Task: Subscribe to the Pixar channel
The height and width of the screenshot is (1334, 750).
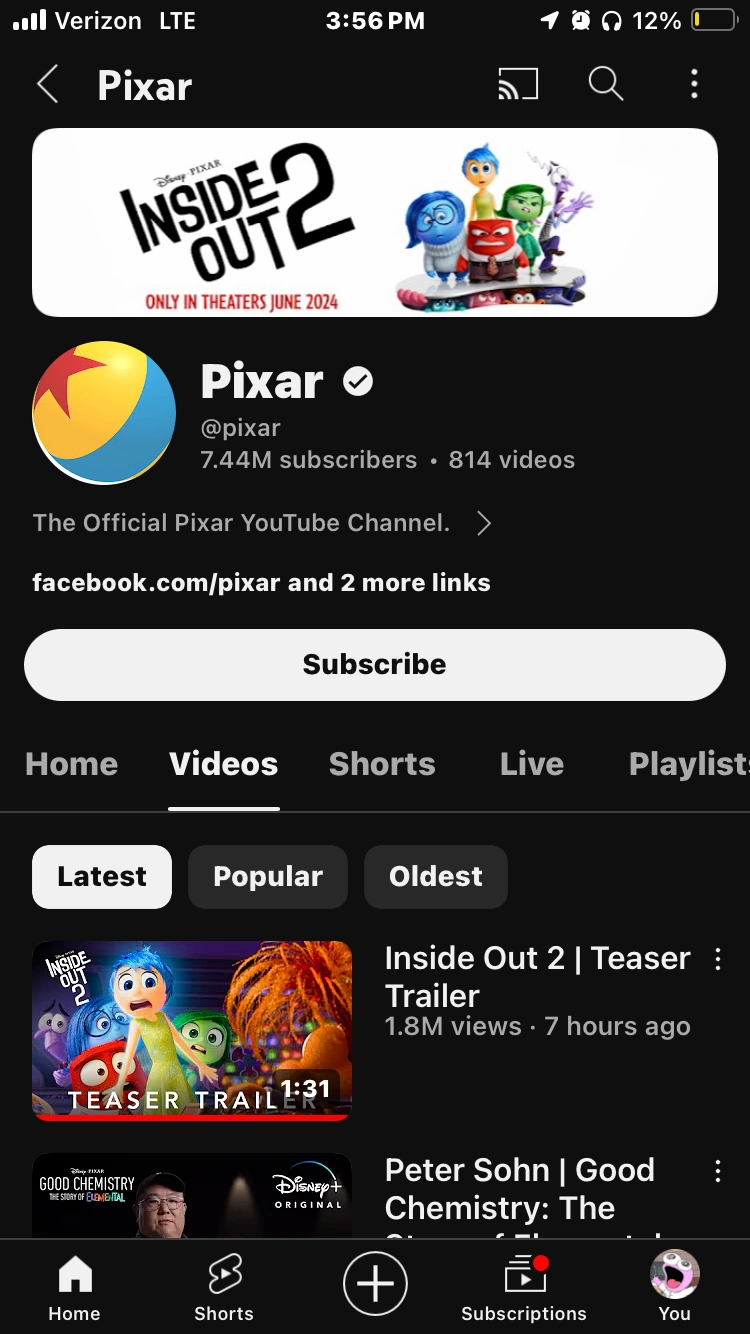Action: pyautogui.click(x=374, y=664)
